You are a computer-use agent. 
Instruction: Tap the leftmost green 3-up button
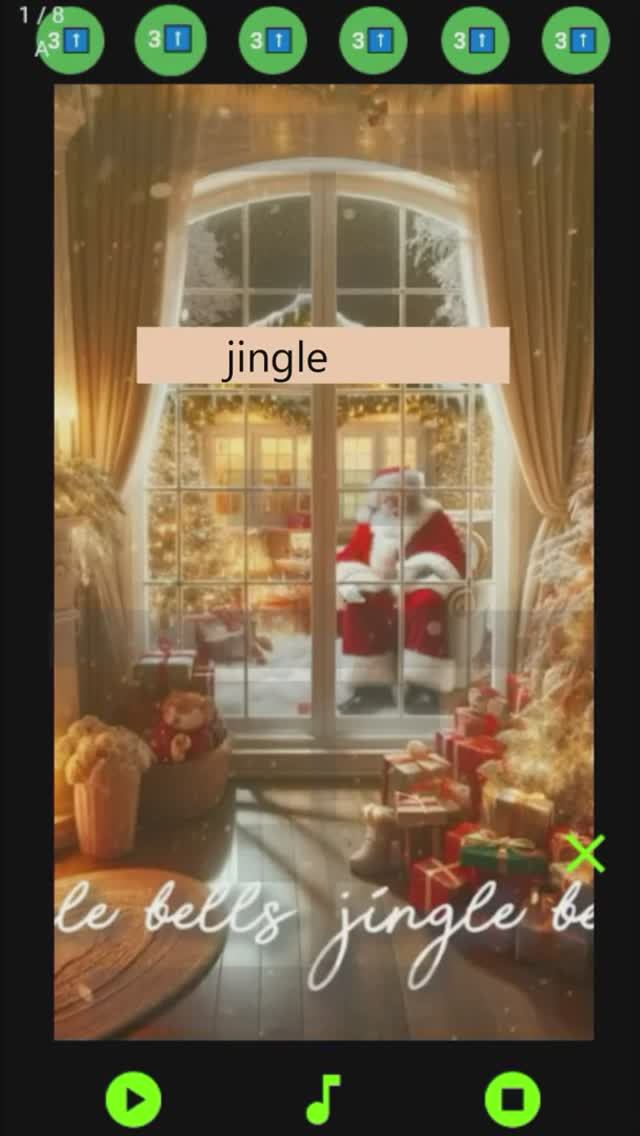point(70,40)
